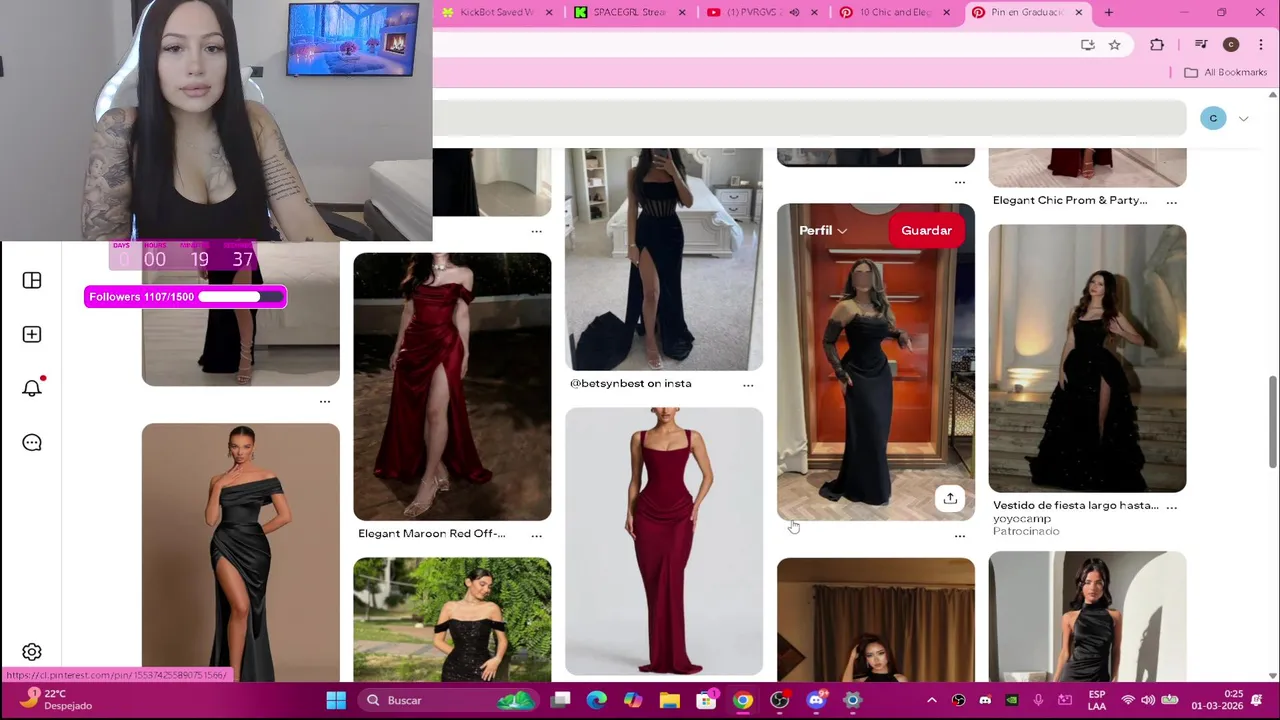The width and height of the screenshot is (1280, 720).
Task: Open more options for Elegant Maroon Red pin
Action: 536,536
